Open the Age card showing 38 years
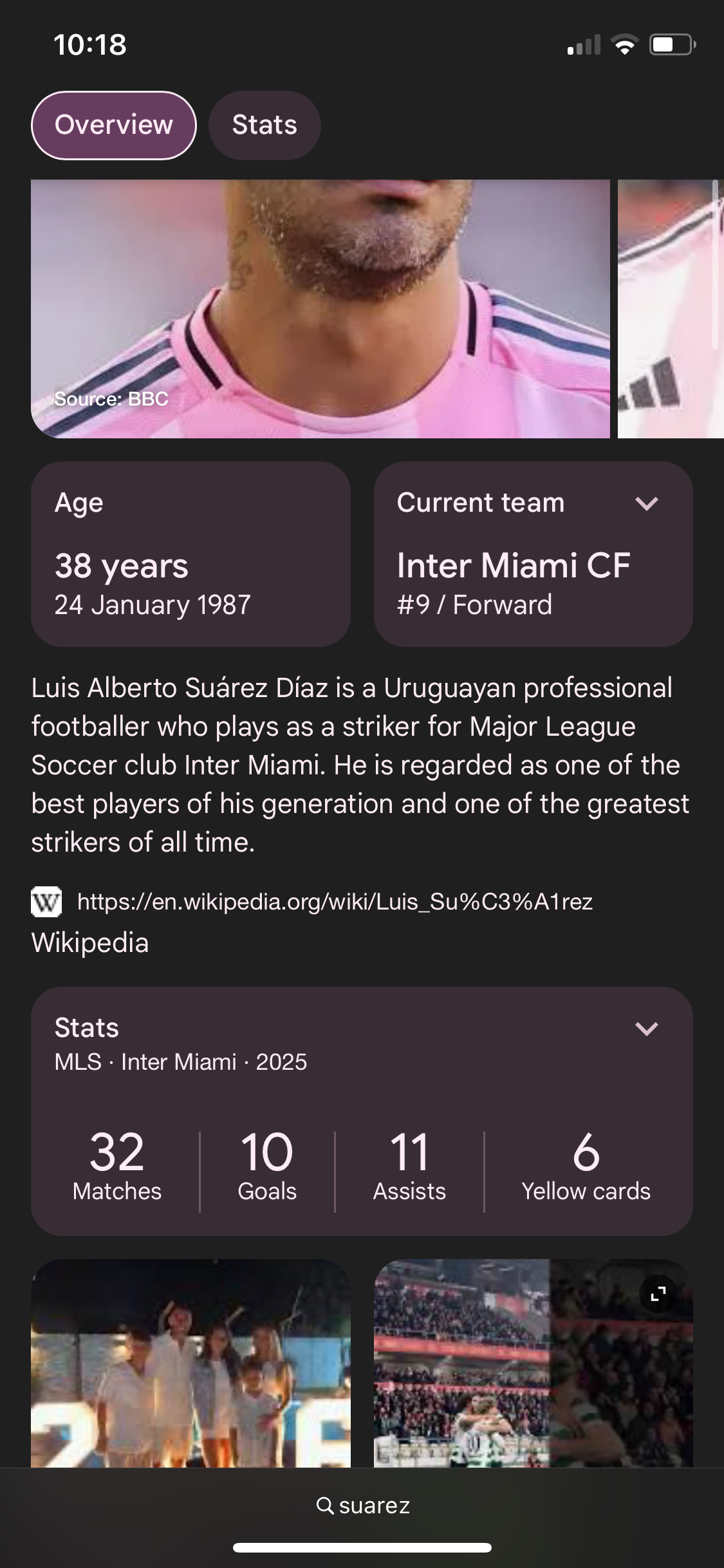 (190, 554)
